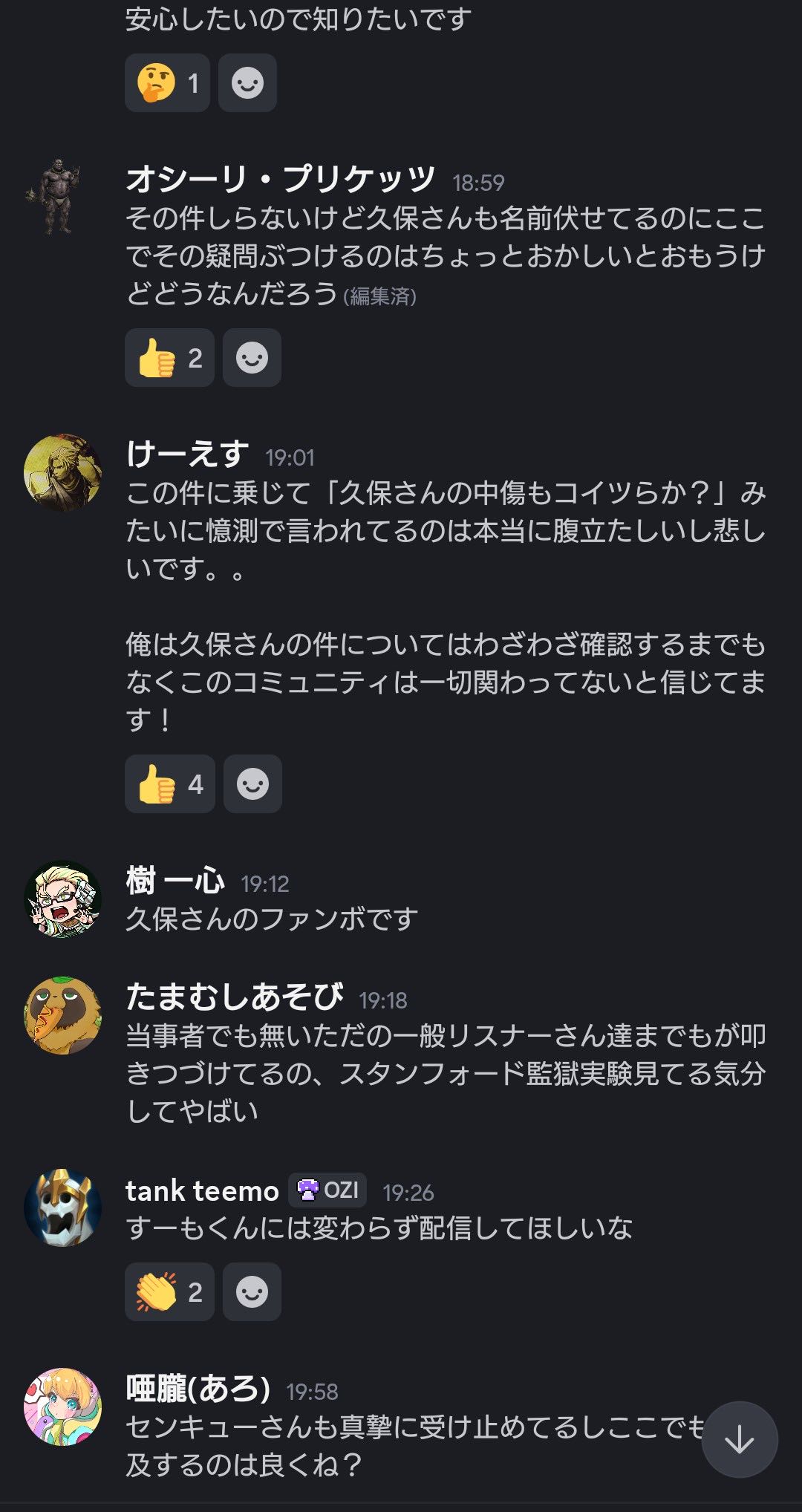Viewport: 802px width, 1512px height.
Task: View tank teemo's profile avatar
Action: [x=62, y=1208]
